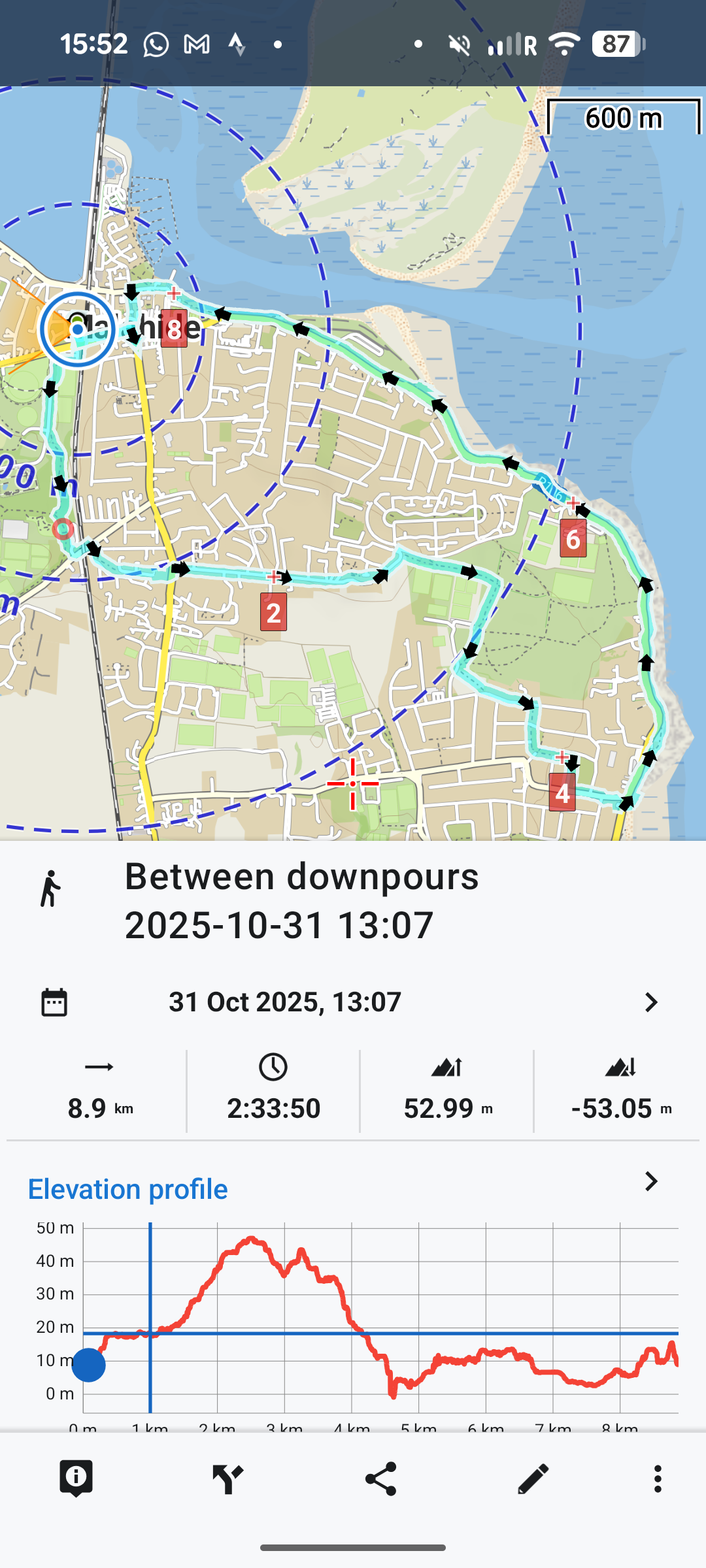The width and height of the screenshot is (706, 1568).
Task: Expand the Elevation profile section
Action: (x=650, y=1182)
